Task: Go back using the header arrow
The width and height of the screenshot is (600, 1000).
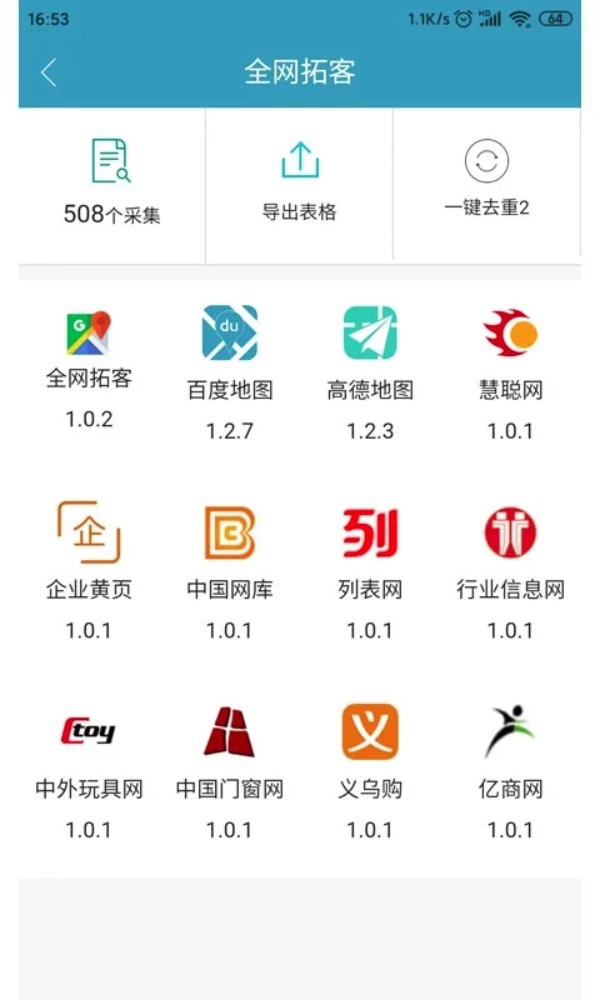Action: point(48,72)
